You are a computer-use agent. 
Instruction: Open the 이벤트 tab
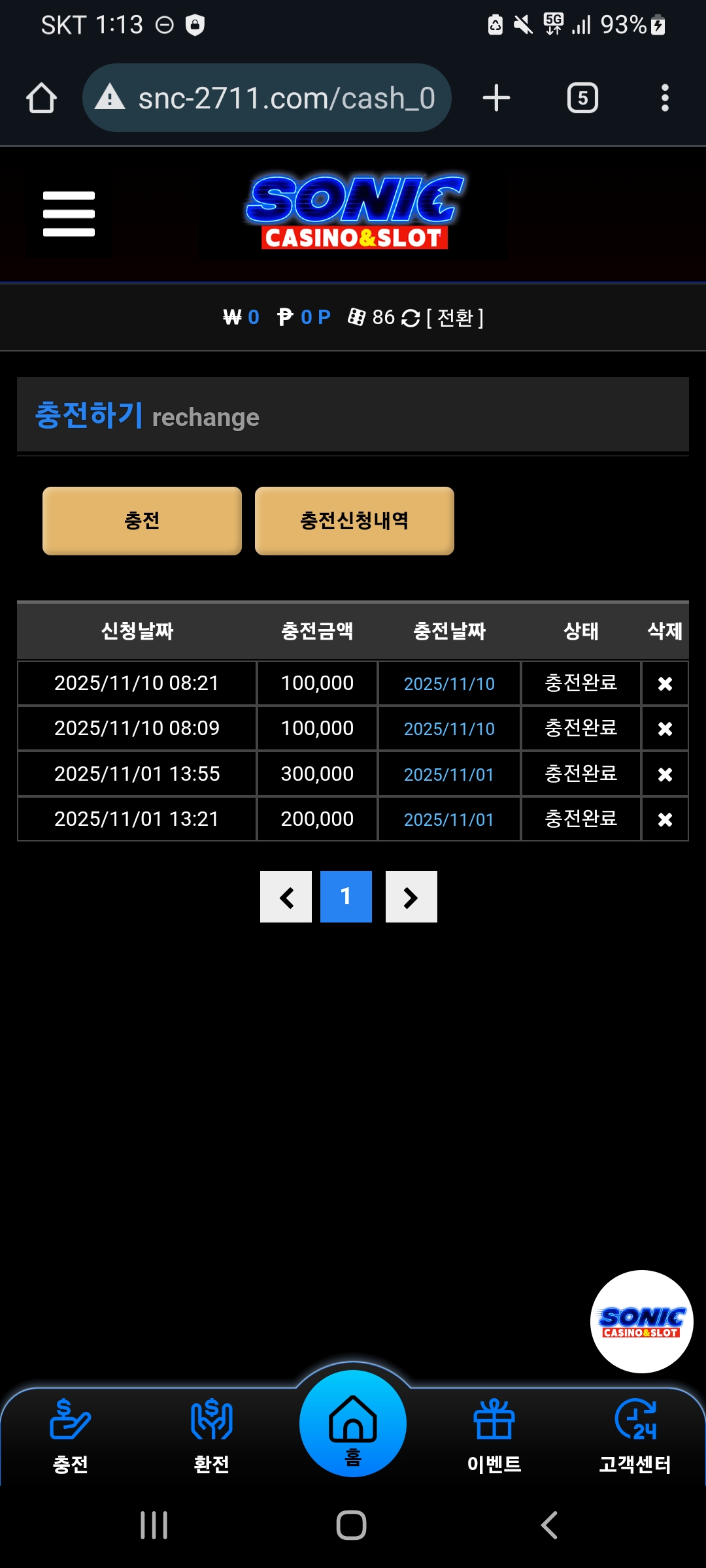point(494,1434)
